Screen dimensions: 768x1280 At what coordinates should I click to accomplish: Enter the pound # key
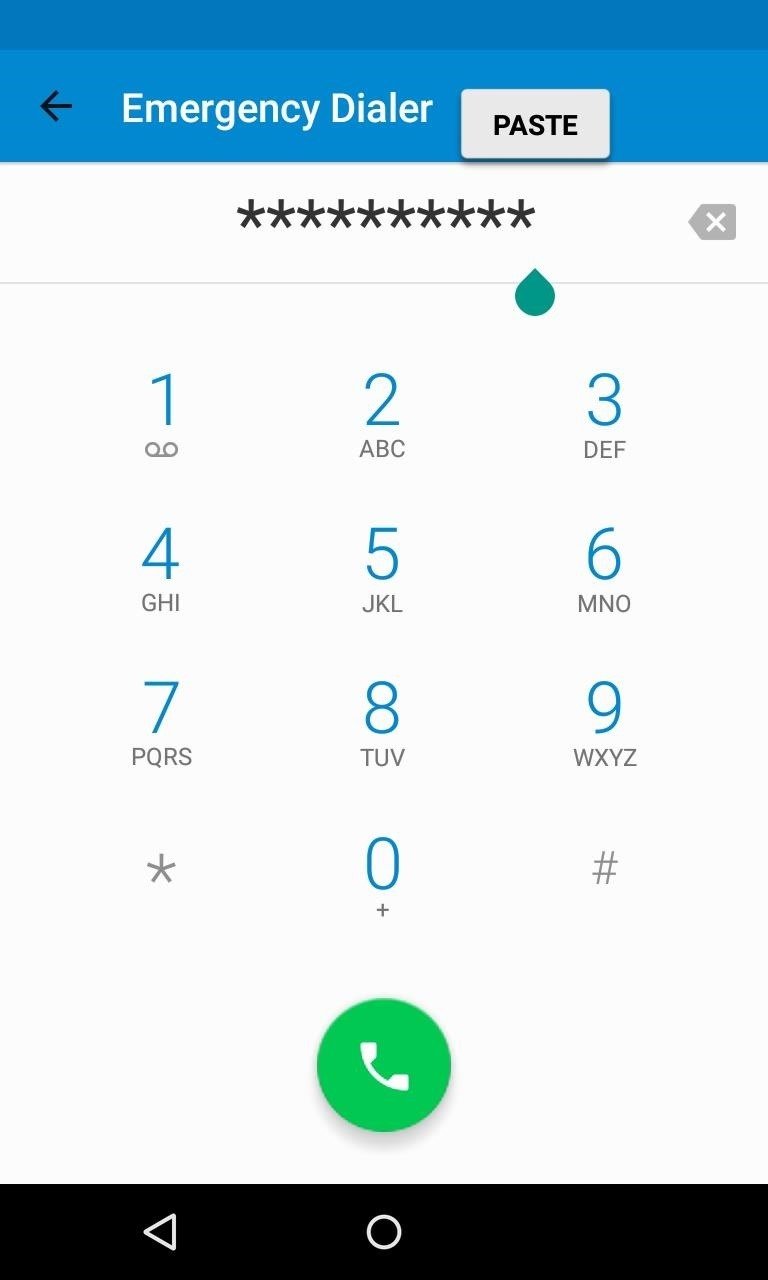click(x=604, y=869)
